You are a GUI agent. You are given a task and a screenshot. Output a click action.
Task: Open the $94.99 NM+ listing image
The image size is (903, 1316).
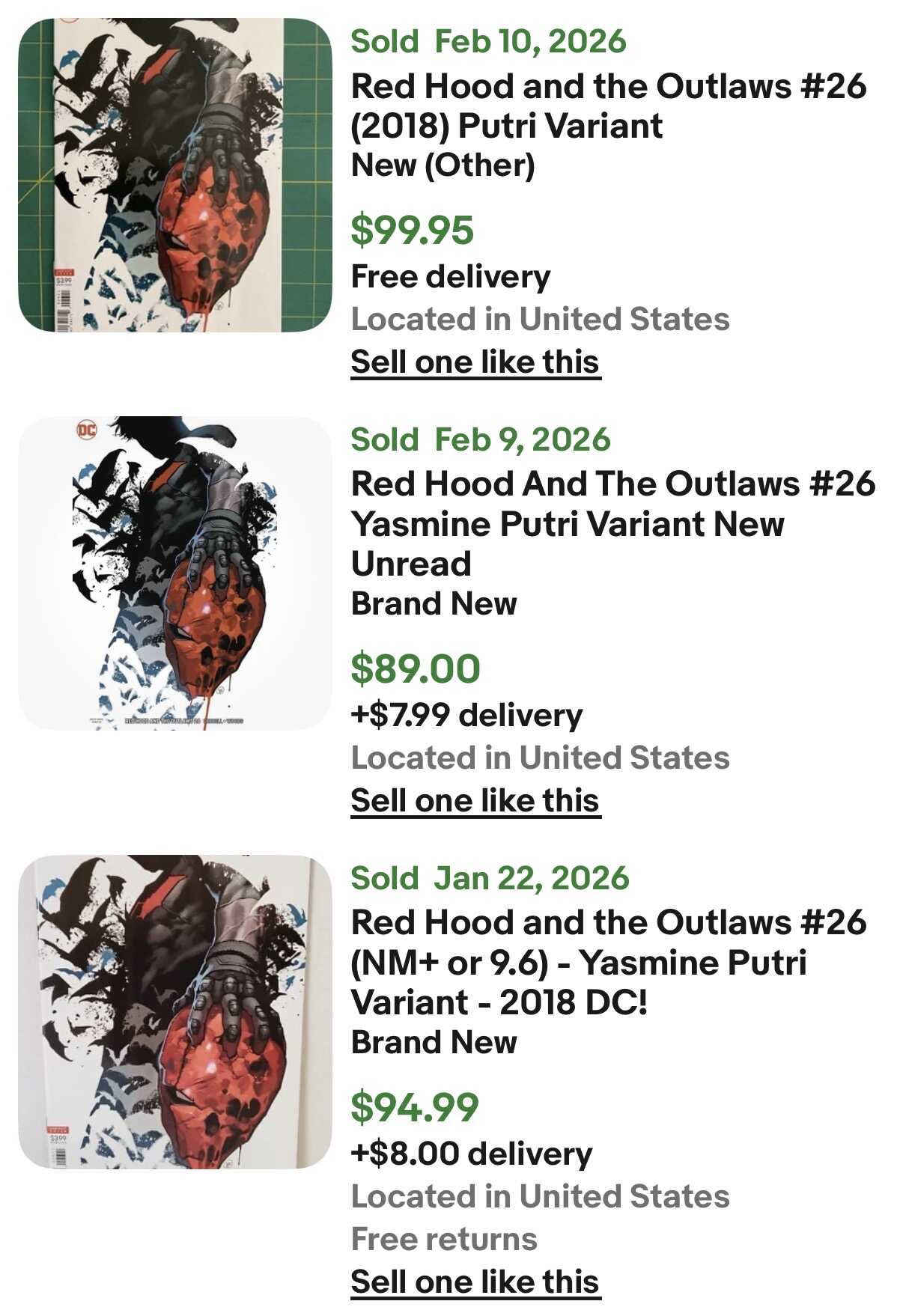(174, 1012)
